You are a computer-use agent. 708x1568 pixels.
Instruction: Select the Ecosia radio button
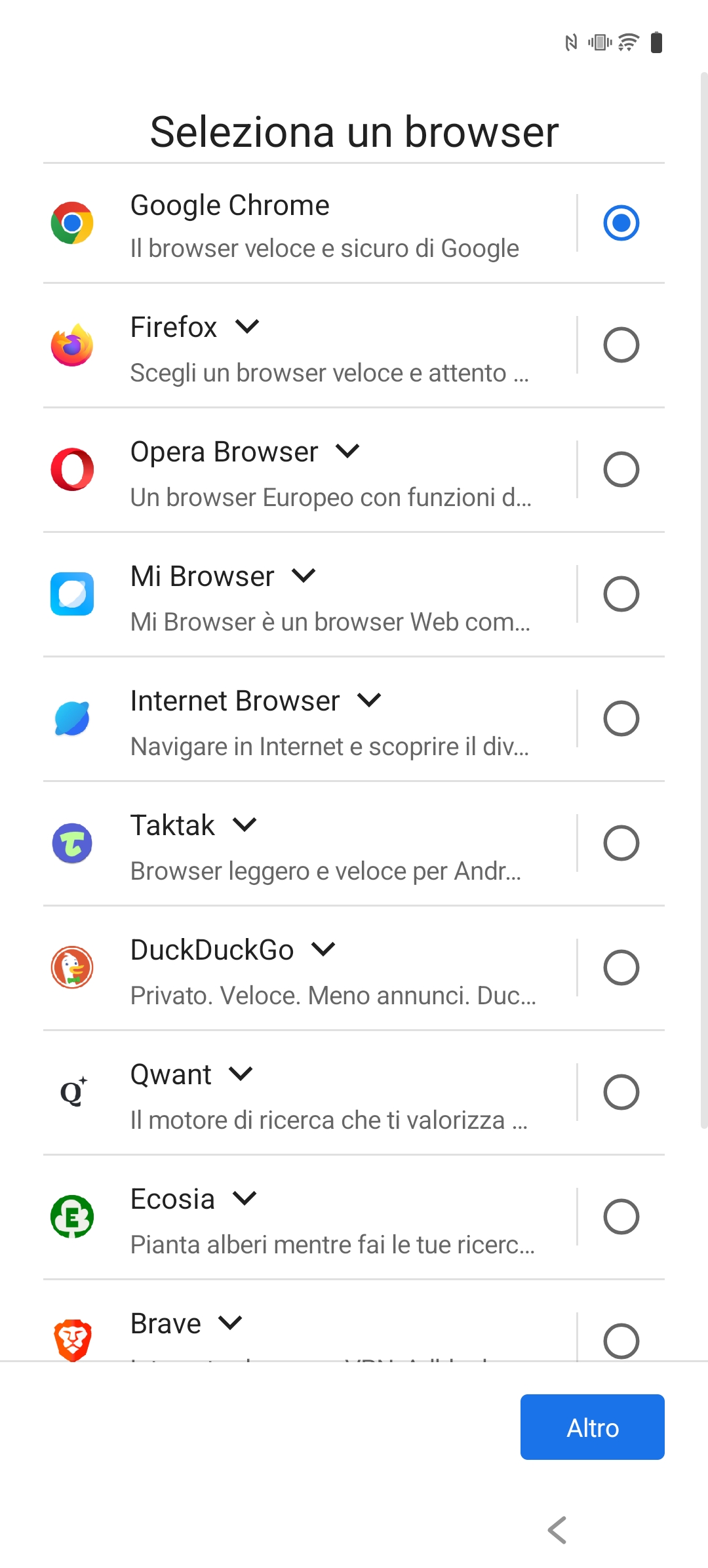tap(621, 1217)
